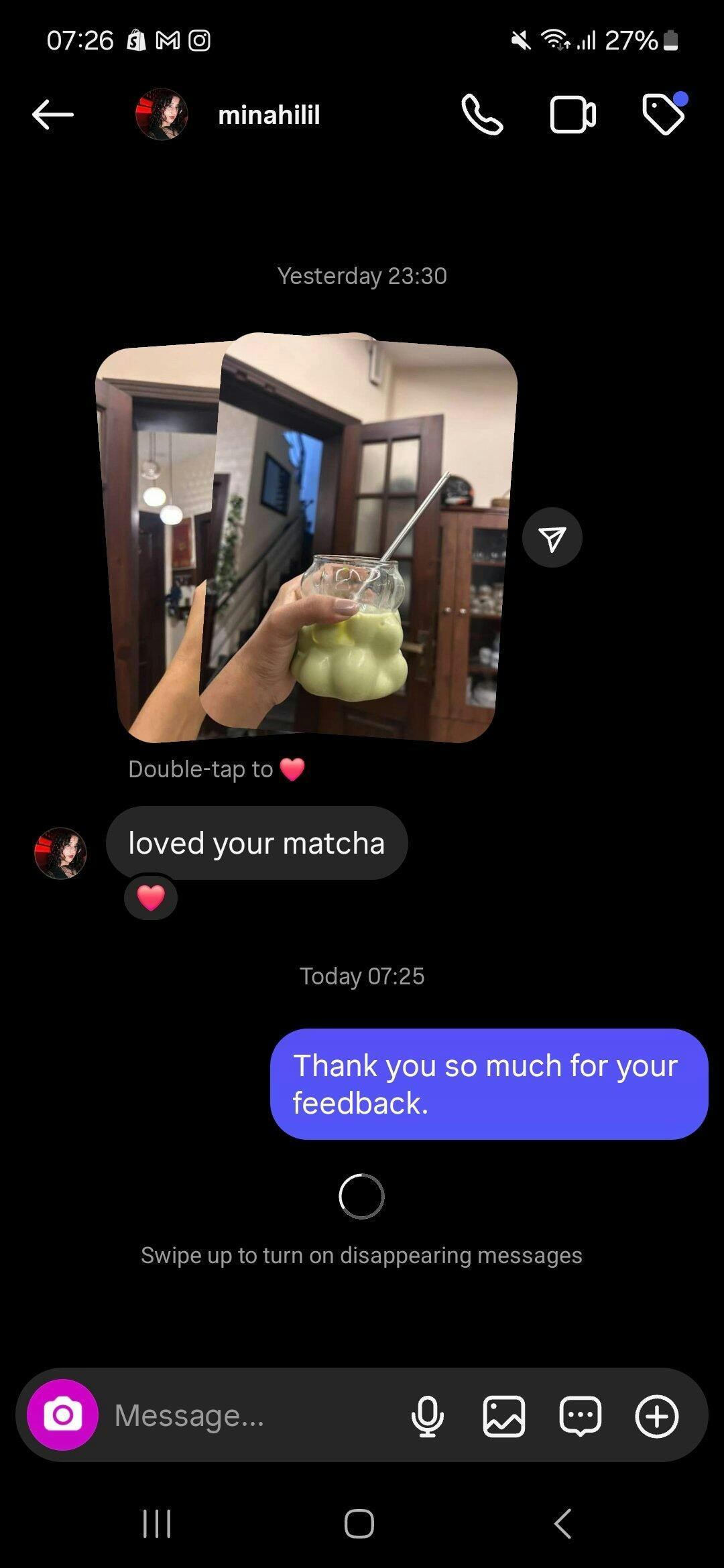Image resolution: width=724 pixels, height=1568 pixels.
Task: Record a voice message
Action: coord(427,1415)
